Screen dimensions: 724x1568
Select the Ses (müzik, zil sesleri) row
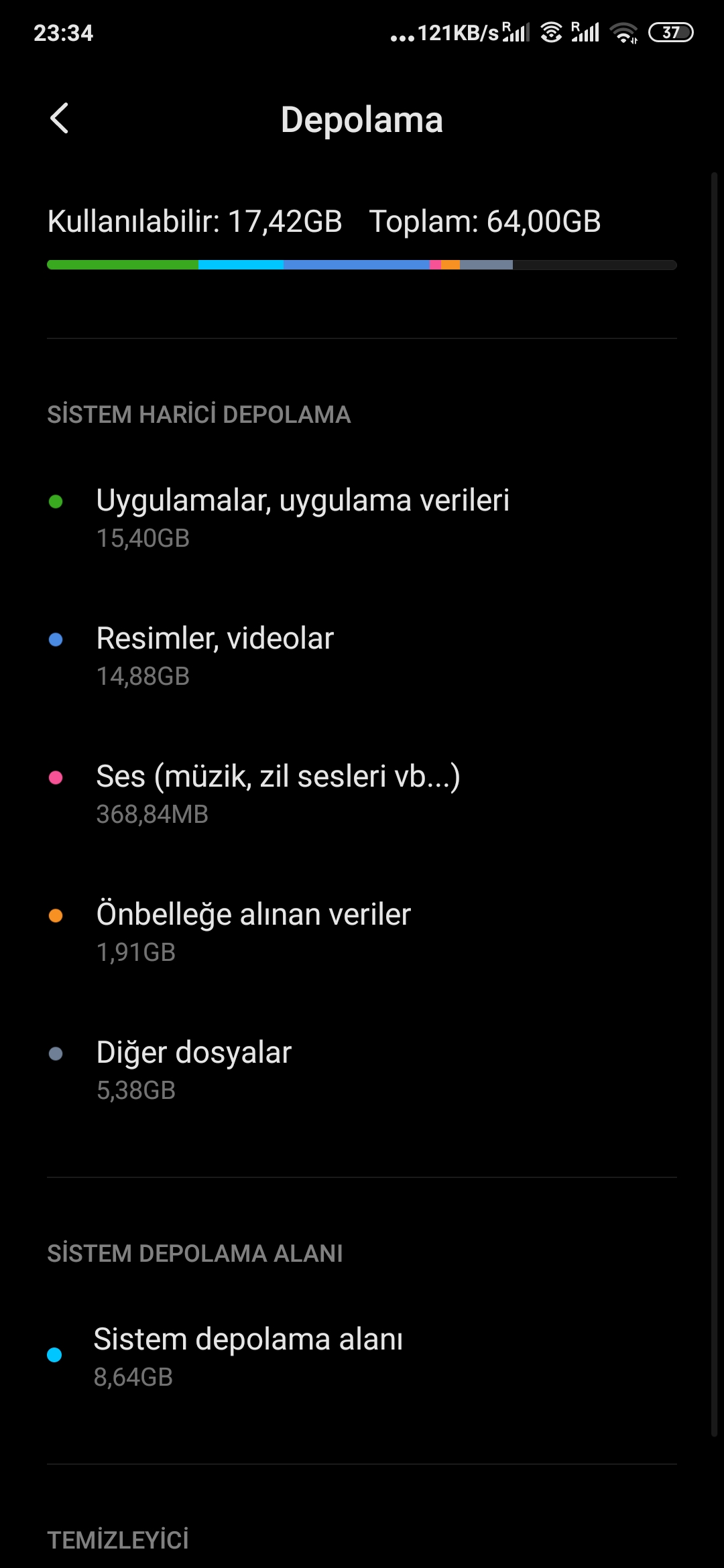pos(362,794)
